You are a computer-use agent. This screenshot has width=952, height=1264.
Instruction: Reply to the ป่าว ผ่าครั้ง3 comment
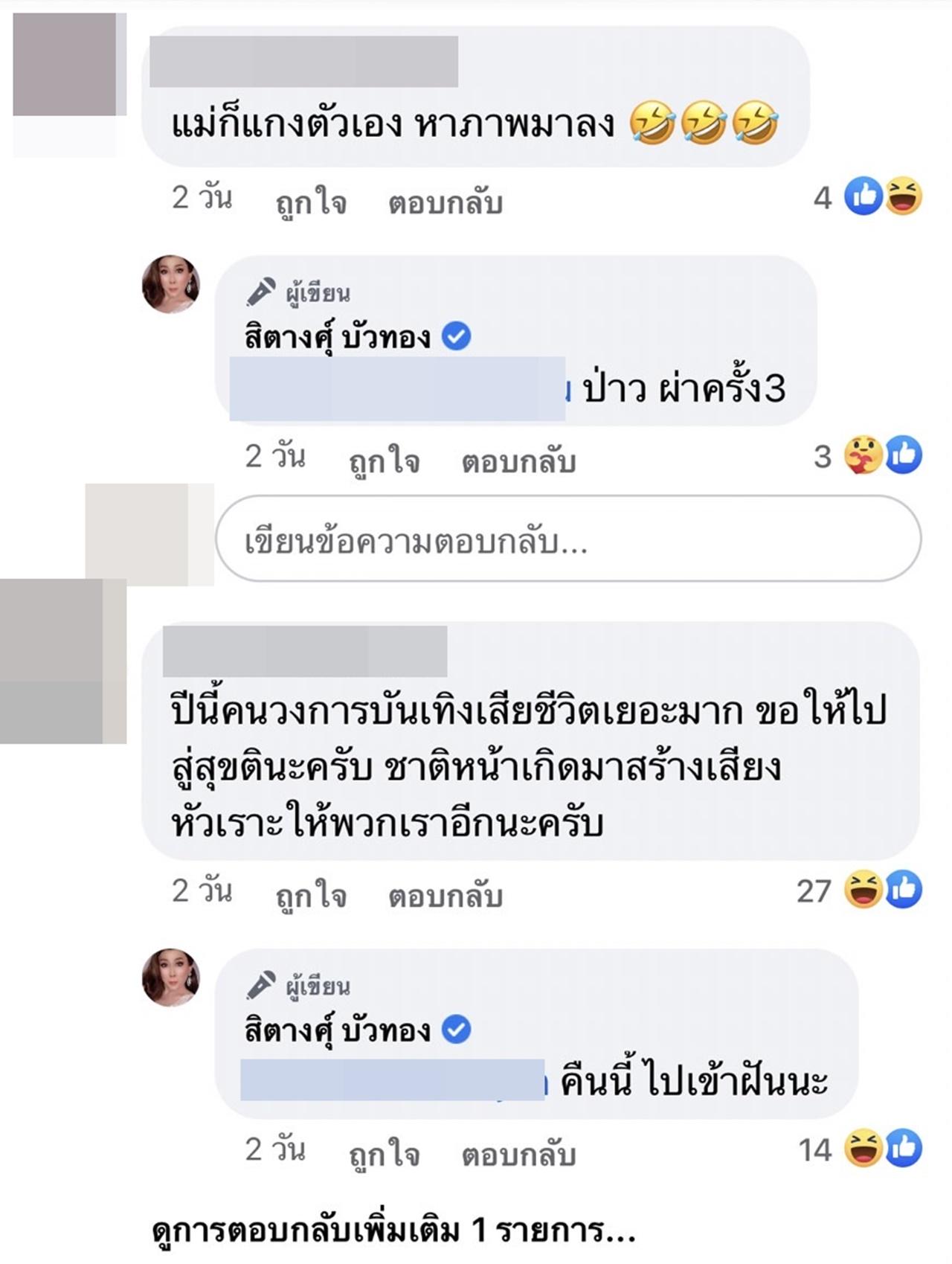click(x=518, y=461)
